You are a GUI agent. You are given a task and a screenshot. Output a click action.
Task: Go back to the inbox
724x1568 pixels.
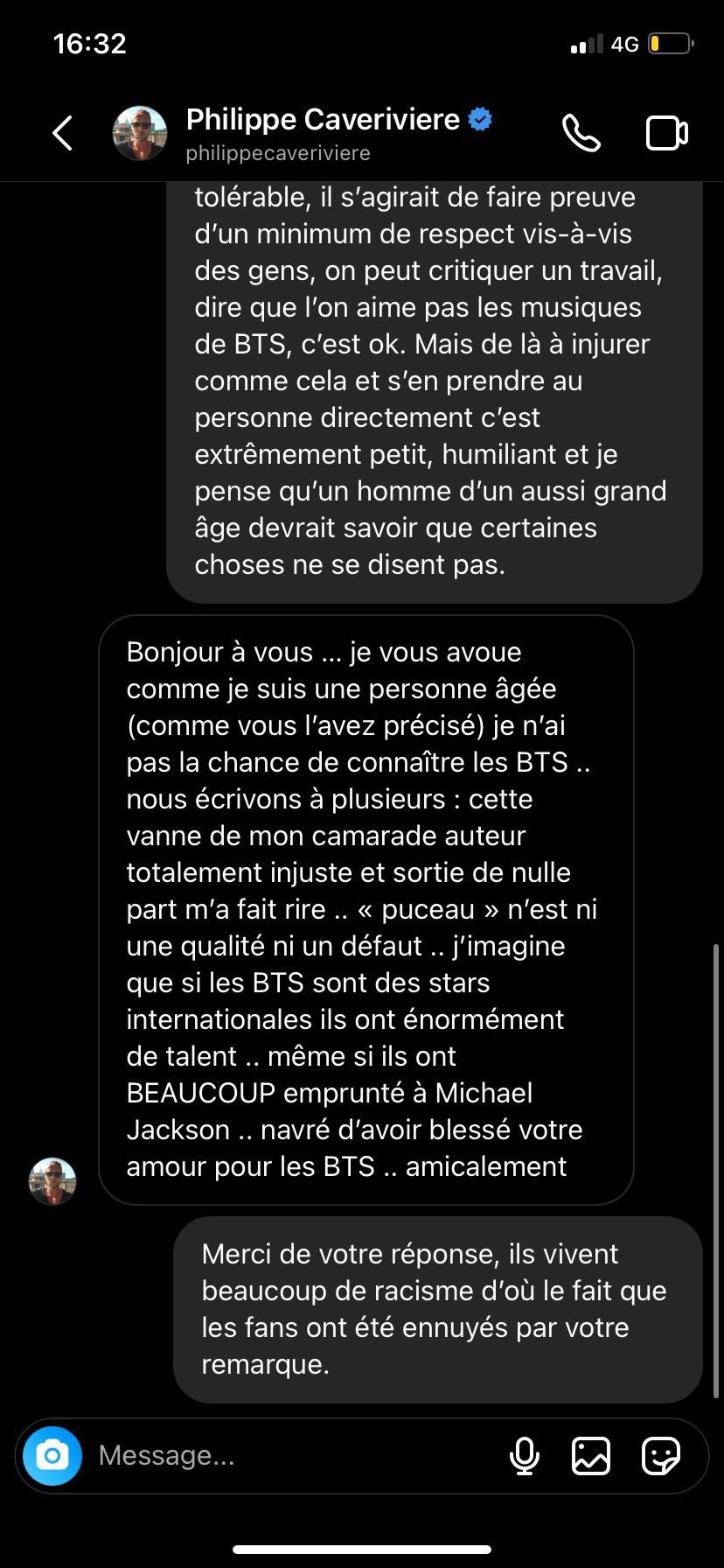(x=62, y=134)
